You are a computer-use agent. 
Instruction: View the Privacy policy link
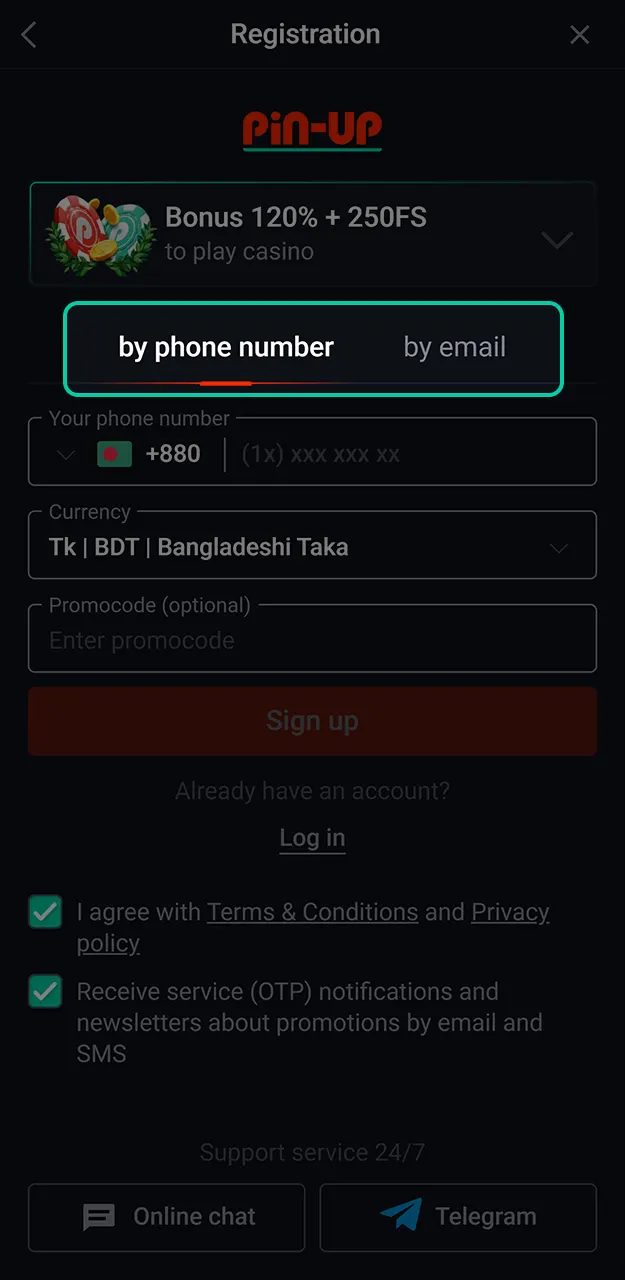pyautogui.click(x=510, y=912)
